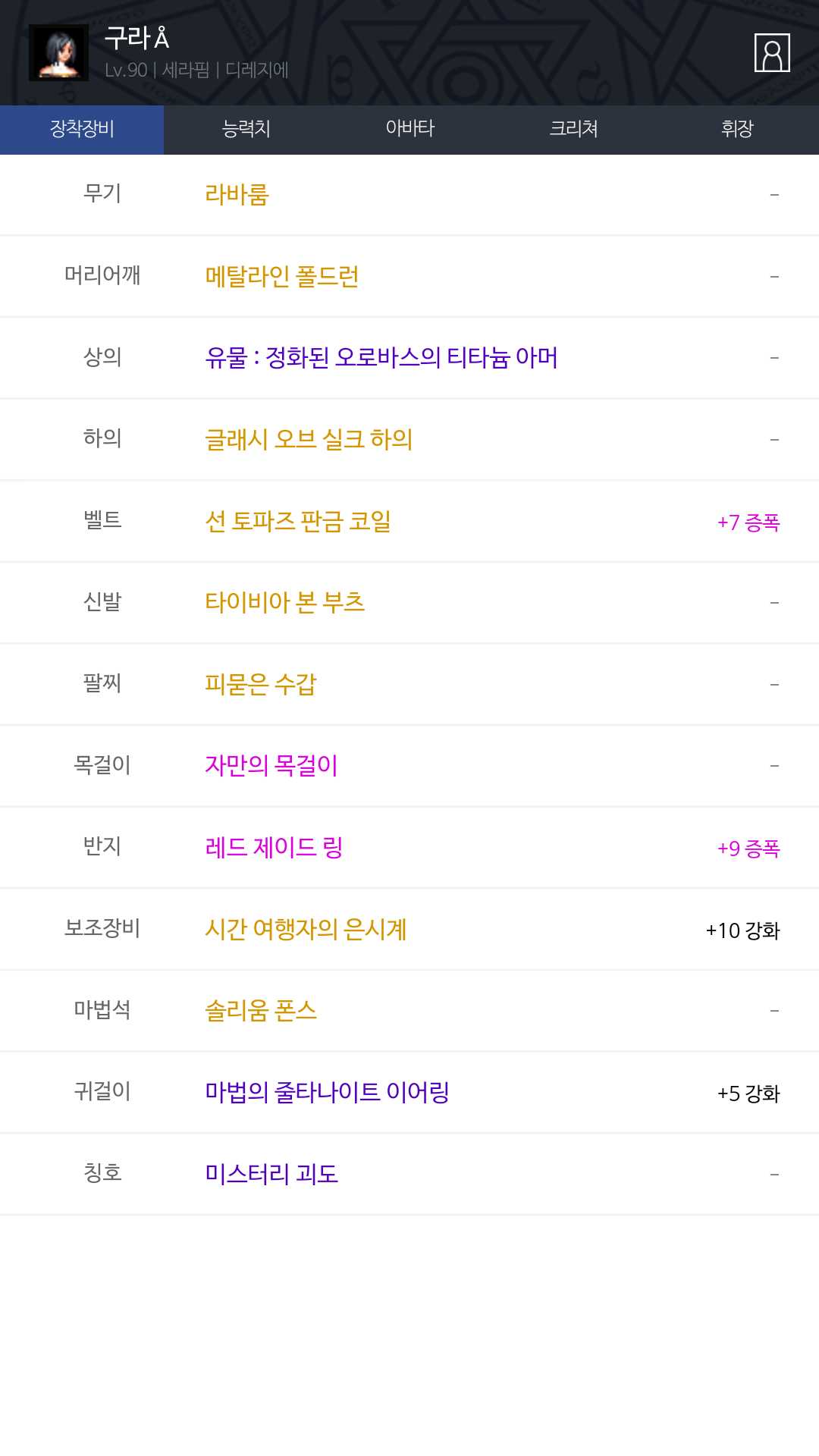This screenshot has height=1456, width=819.
Task: Open 마법의 줄타나이트 이어링 details
Action: (327, 1093)
